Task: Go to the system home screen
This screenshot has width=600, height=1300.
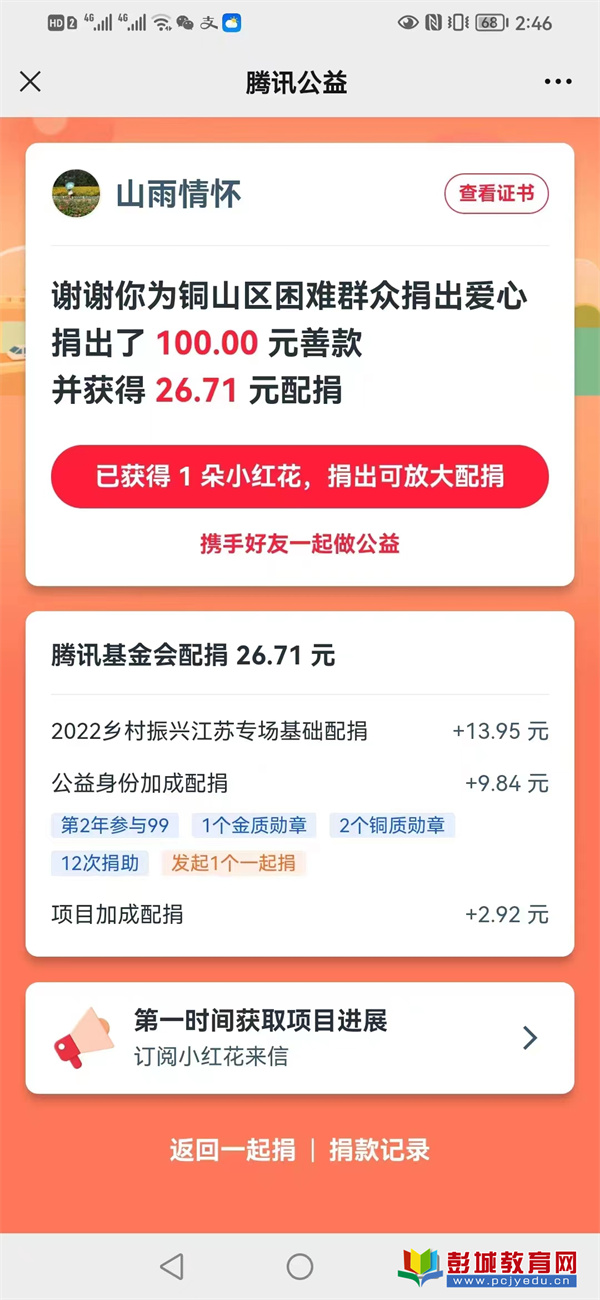Action: pos(300,1267)
